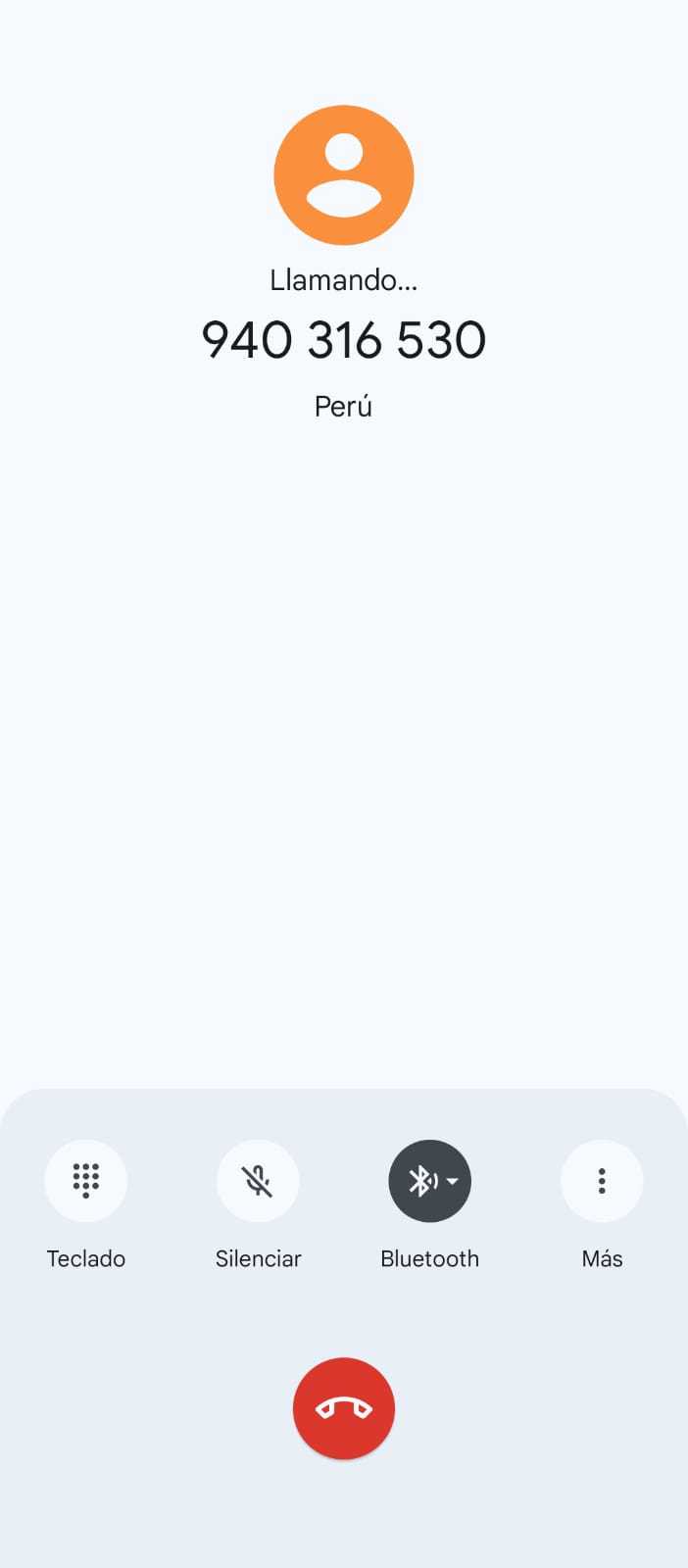Mute the call with Silenciar
The height and width of the screenshot is (1568, 688).
coord(258,1181)
